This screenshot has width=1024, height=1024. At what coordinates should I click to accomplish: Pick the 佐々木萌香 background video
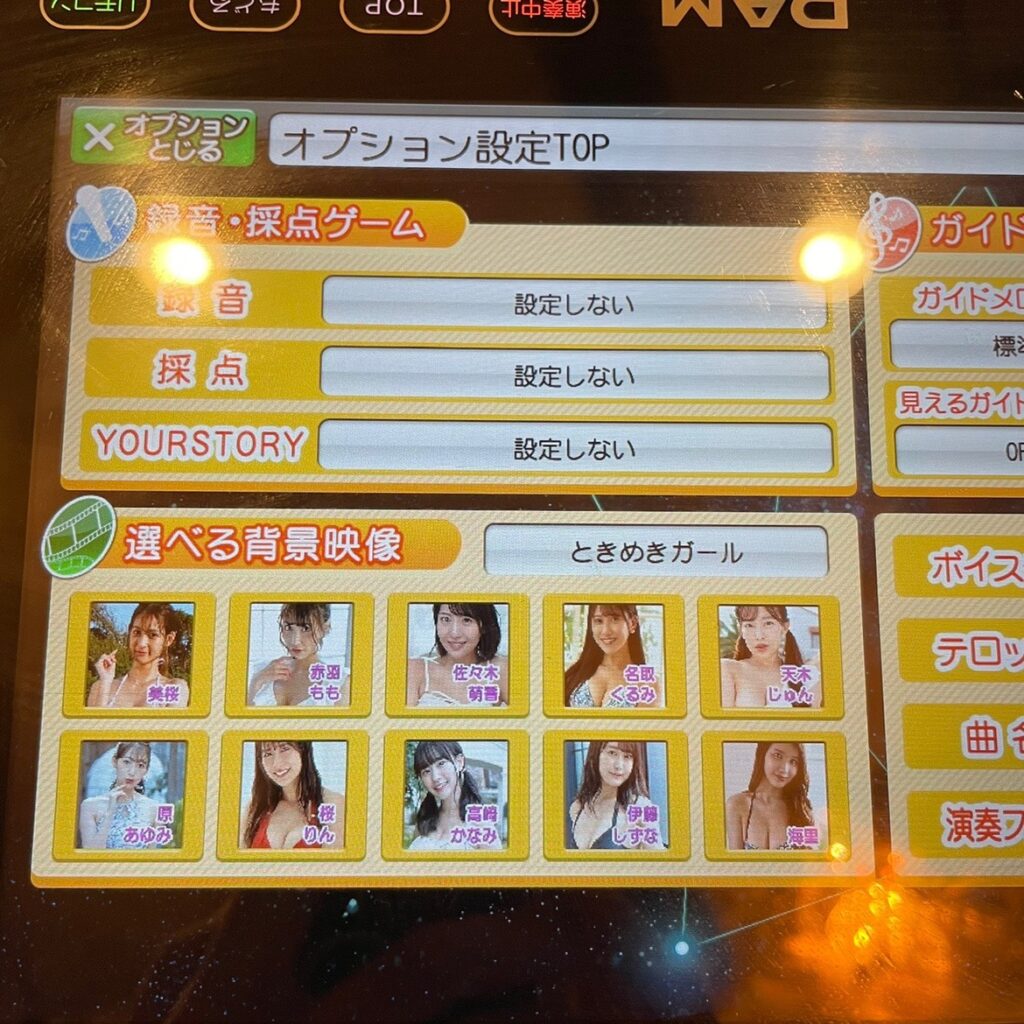coord(457,655)
